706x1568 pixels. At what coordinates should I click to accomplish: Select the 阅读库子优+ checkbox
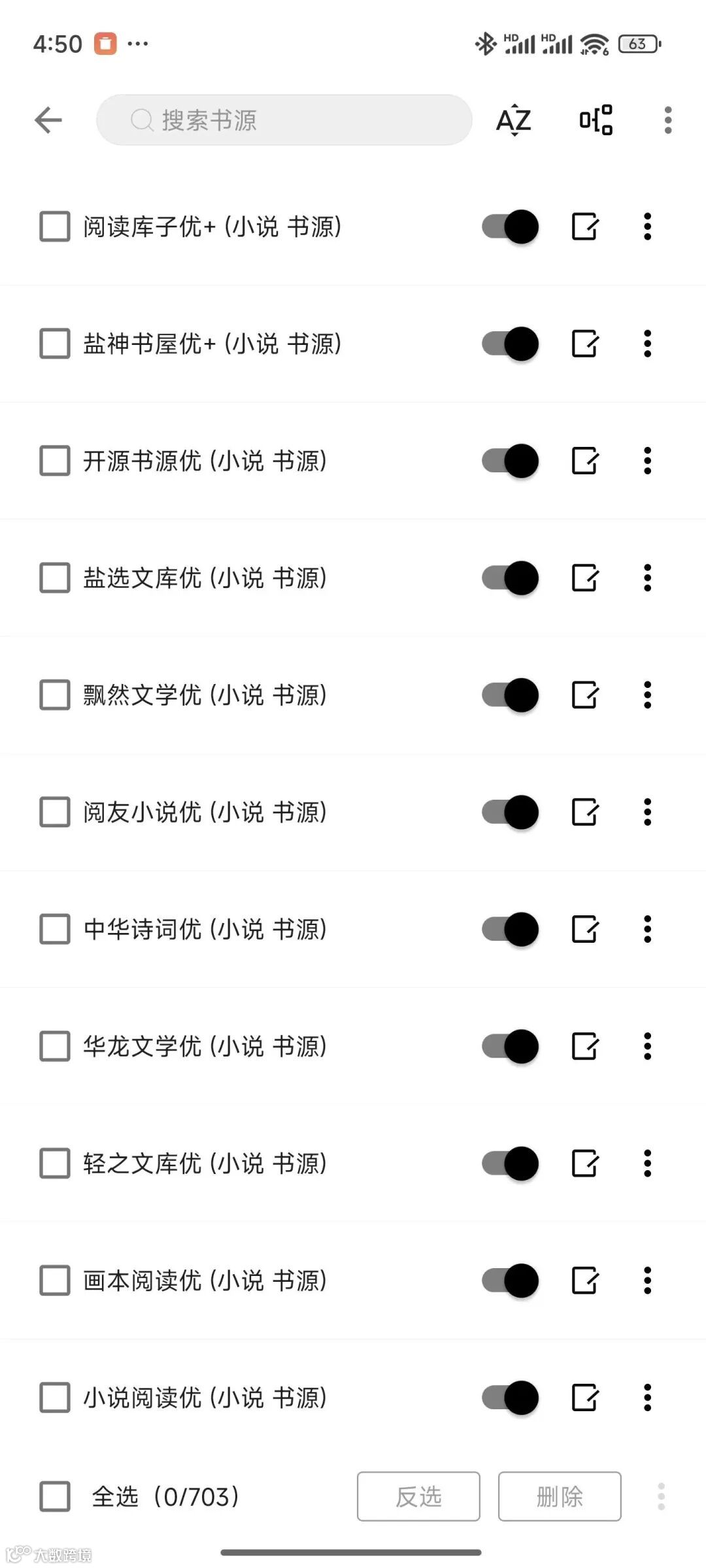point(55,227)
